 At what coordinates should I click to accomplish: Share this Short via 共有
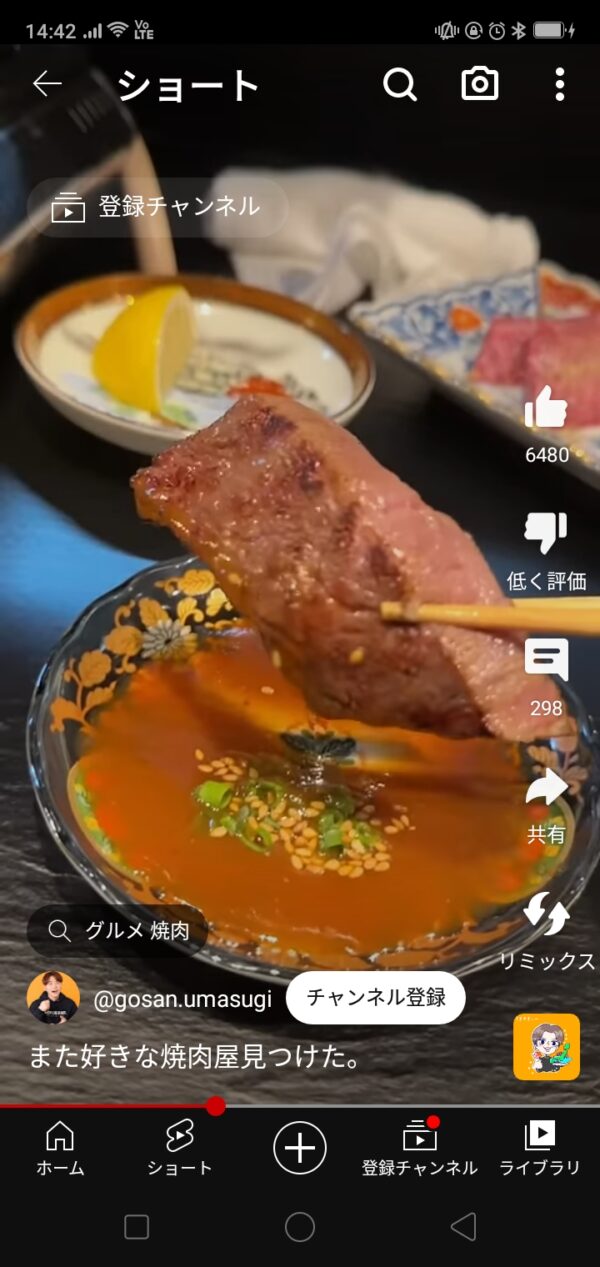click(546, 804)
